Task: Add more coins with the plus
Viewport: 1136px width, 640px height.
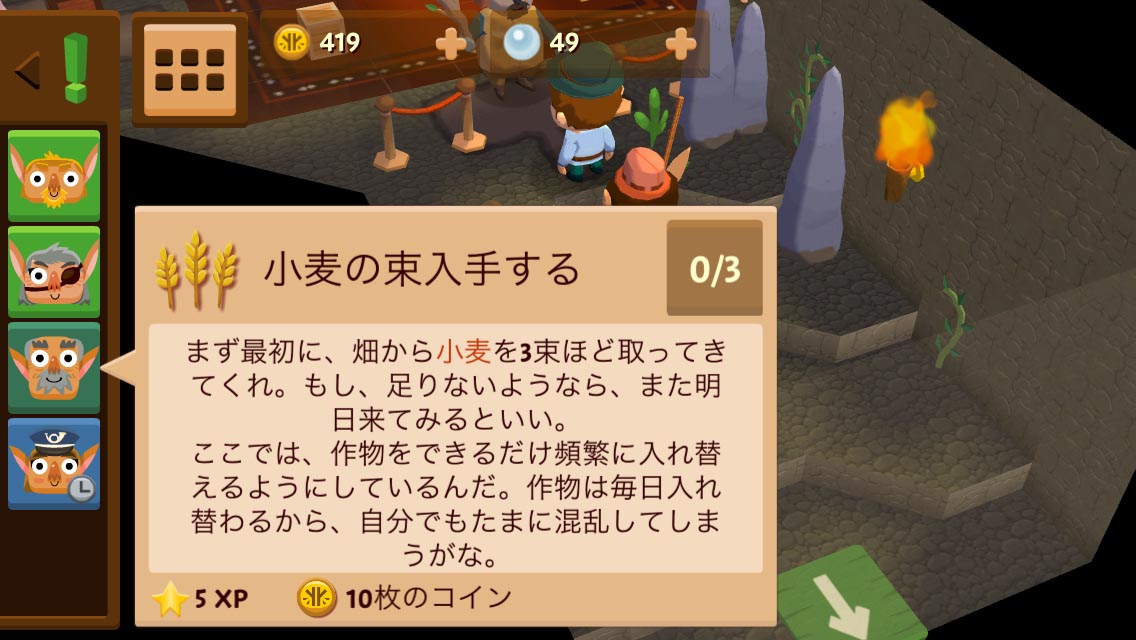Action: (451, 43)
